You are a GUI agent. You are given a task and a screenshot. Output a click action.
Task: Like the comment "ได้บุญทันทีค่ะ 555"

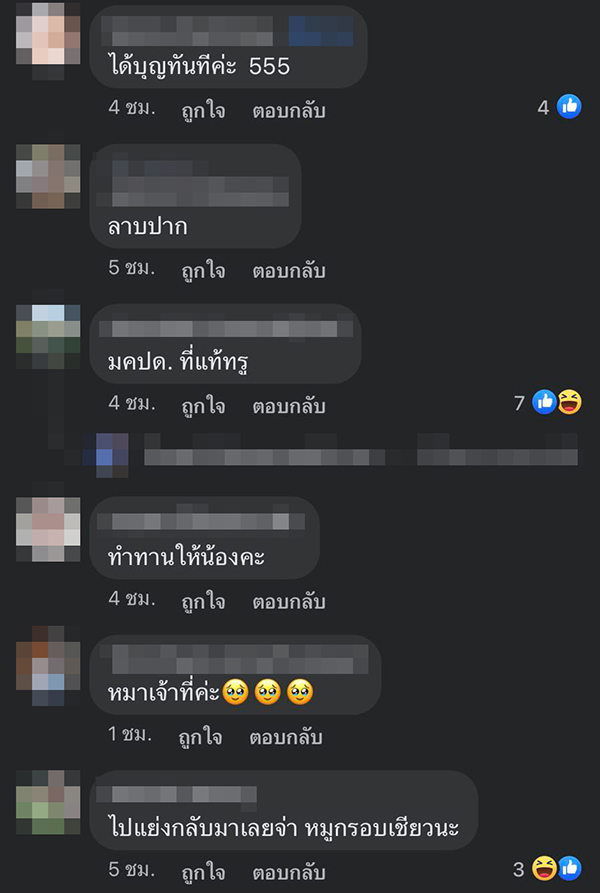202,108
